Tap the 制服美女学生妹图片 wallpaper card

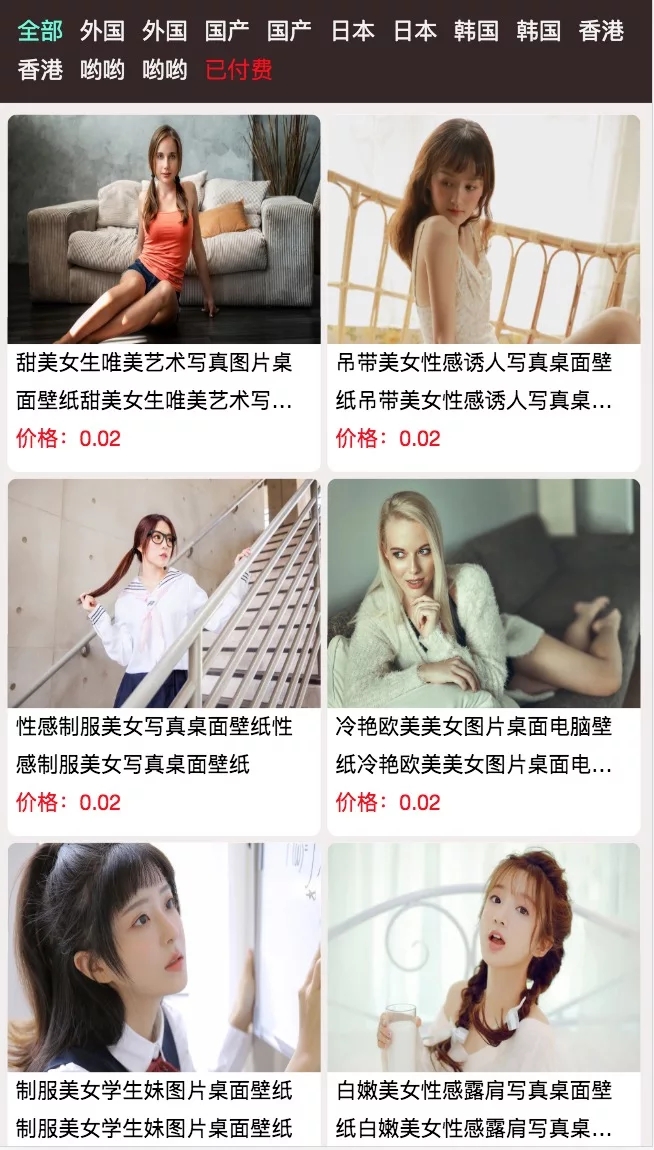coord(164,996)
